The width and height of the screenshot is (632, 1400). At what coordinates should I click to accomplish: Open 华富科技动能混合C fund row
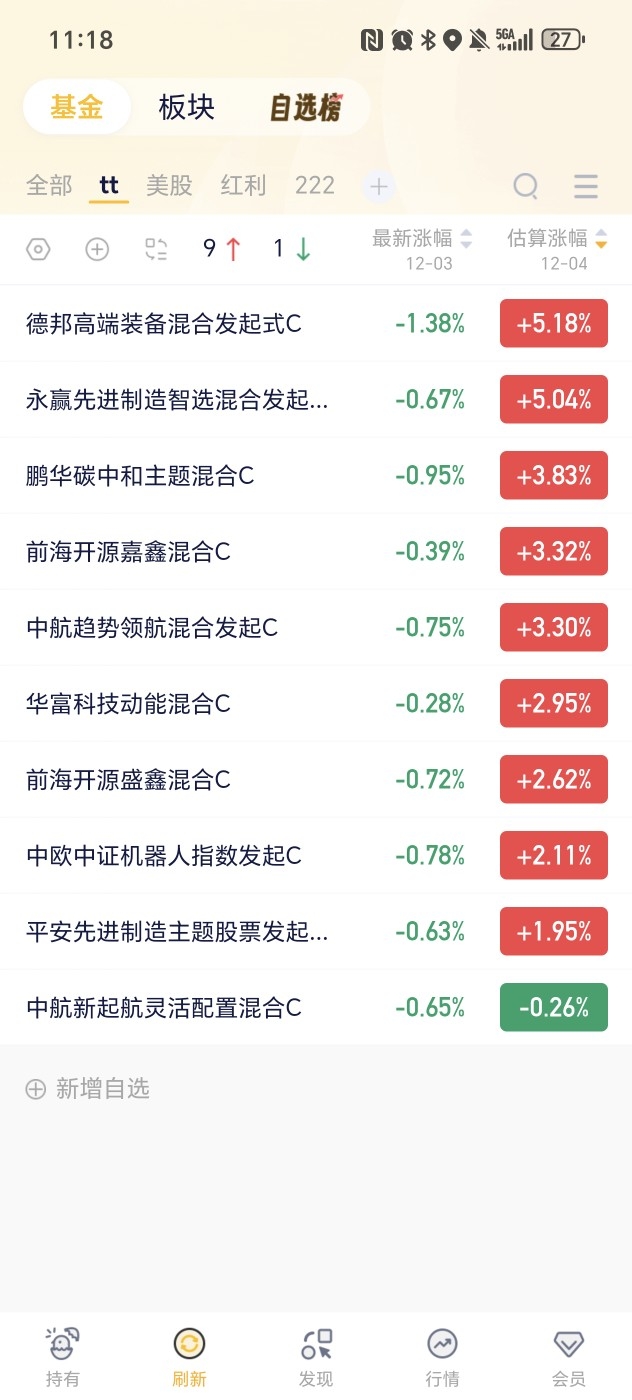316,703
